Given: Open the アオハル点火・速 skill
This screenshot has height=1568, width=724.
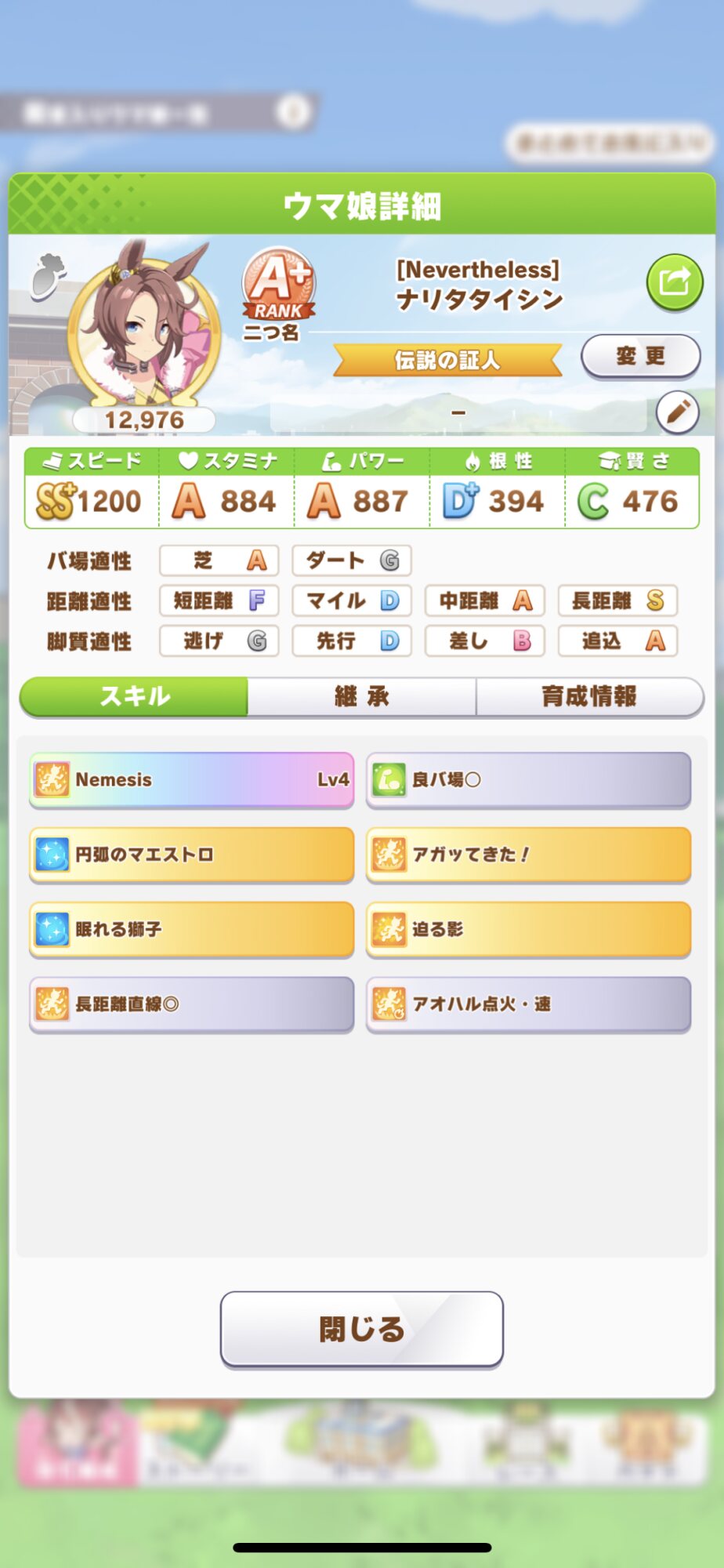Looking at the screenshot, I should tap(528, 1004).
